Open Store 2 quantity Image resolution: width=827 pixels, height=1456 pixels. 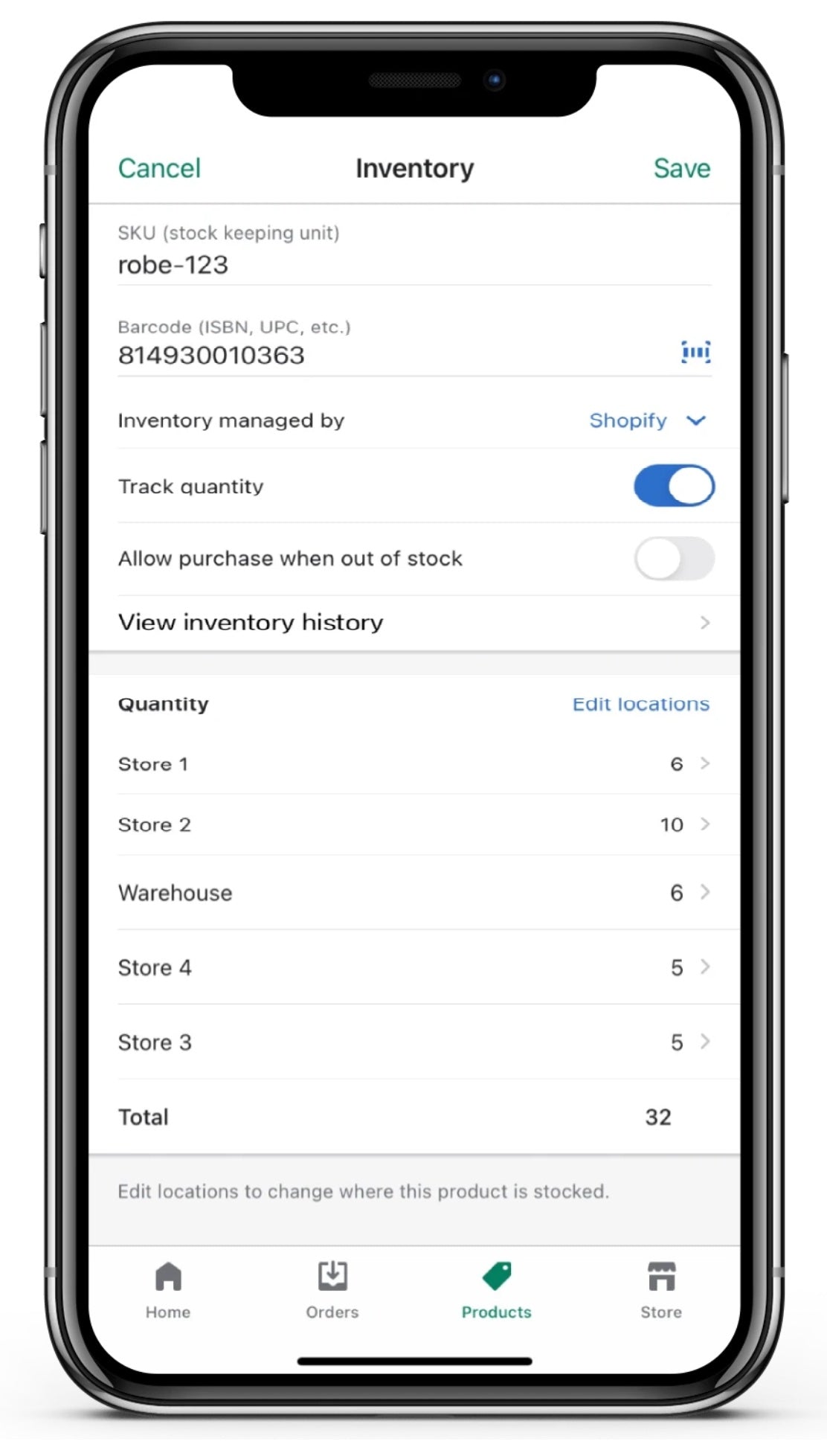pos(413,824)
